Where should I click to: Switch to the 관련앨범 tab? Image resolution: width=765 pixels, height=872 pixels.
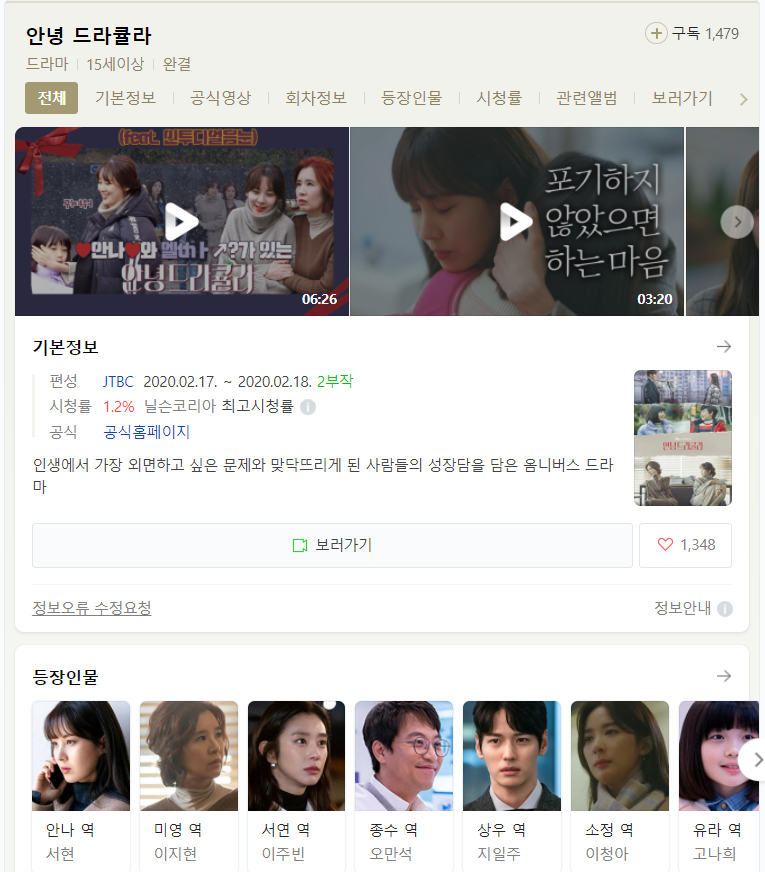587,98
